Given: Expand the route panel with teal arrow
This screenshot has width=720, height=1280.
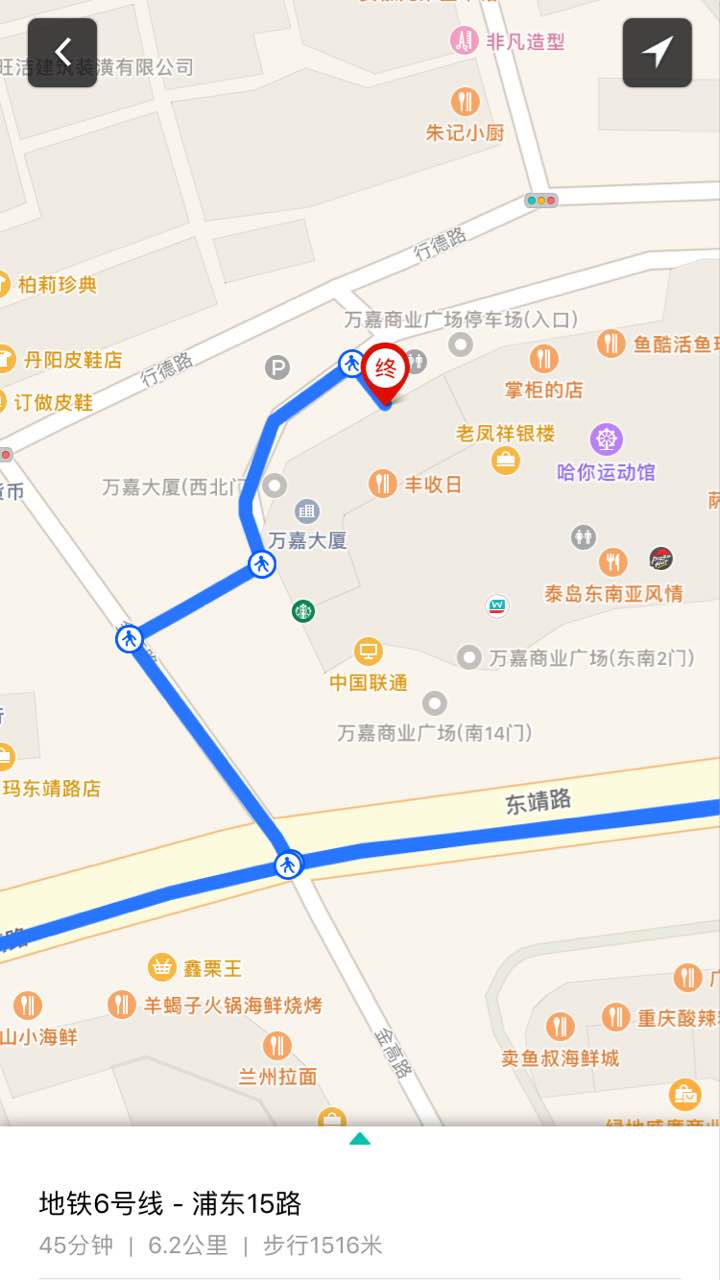Looking at the screenshot, I should point(360,1138).
